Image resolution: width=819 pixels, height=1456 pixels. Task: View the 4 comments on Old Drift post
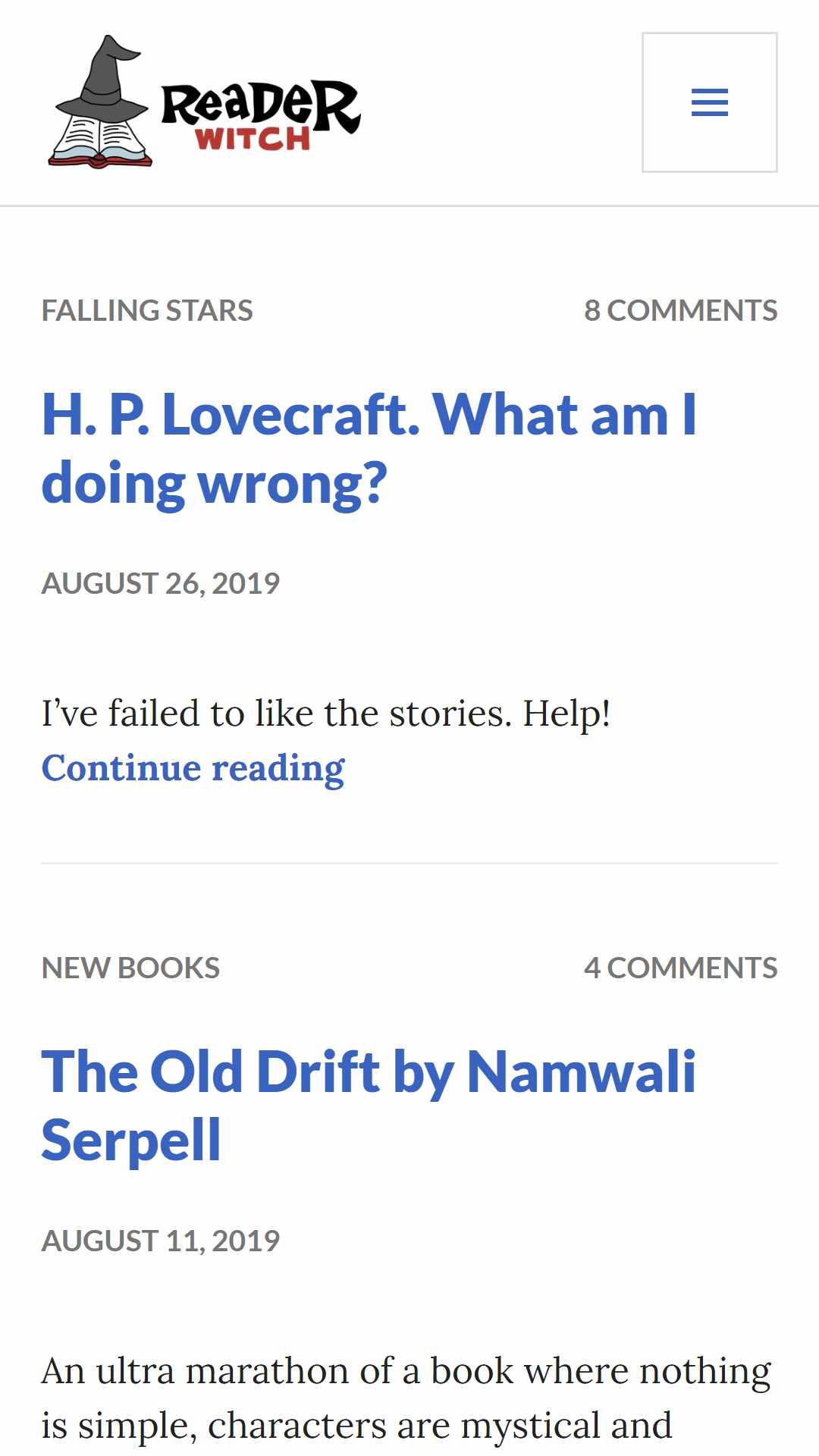680,968
